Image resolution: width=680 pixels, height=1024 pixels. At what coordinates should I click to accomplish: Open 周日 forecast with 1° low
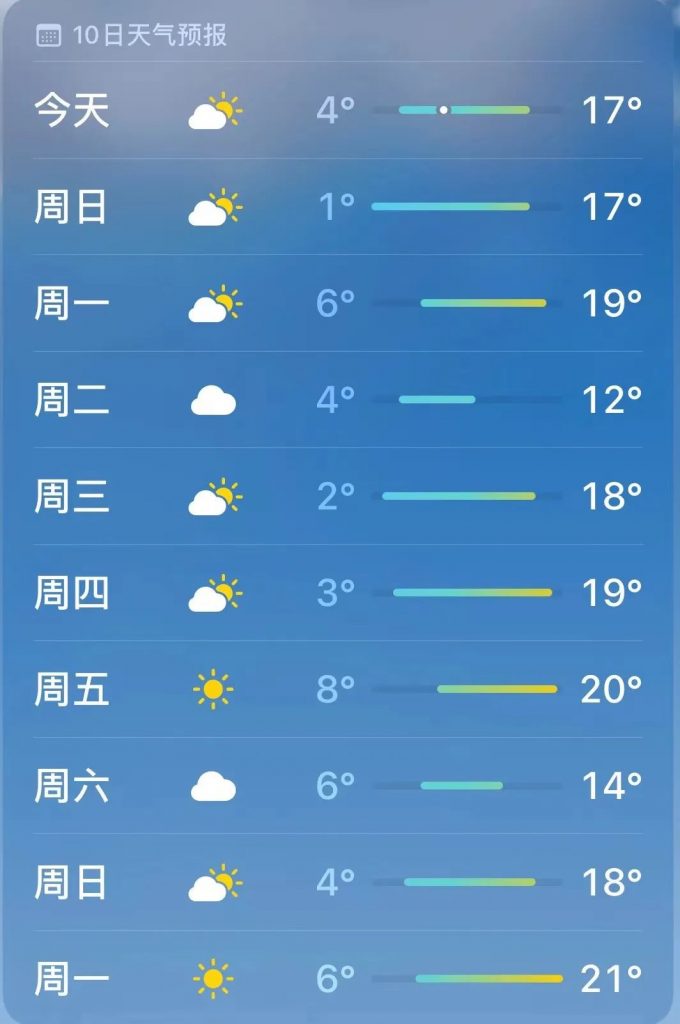pos(340,207)
